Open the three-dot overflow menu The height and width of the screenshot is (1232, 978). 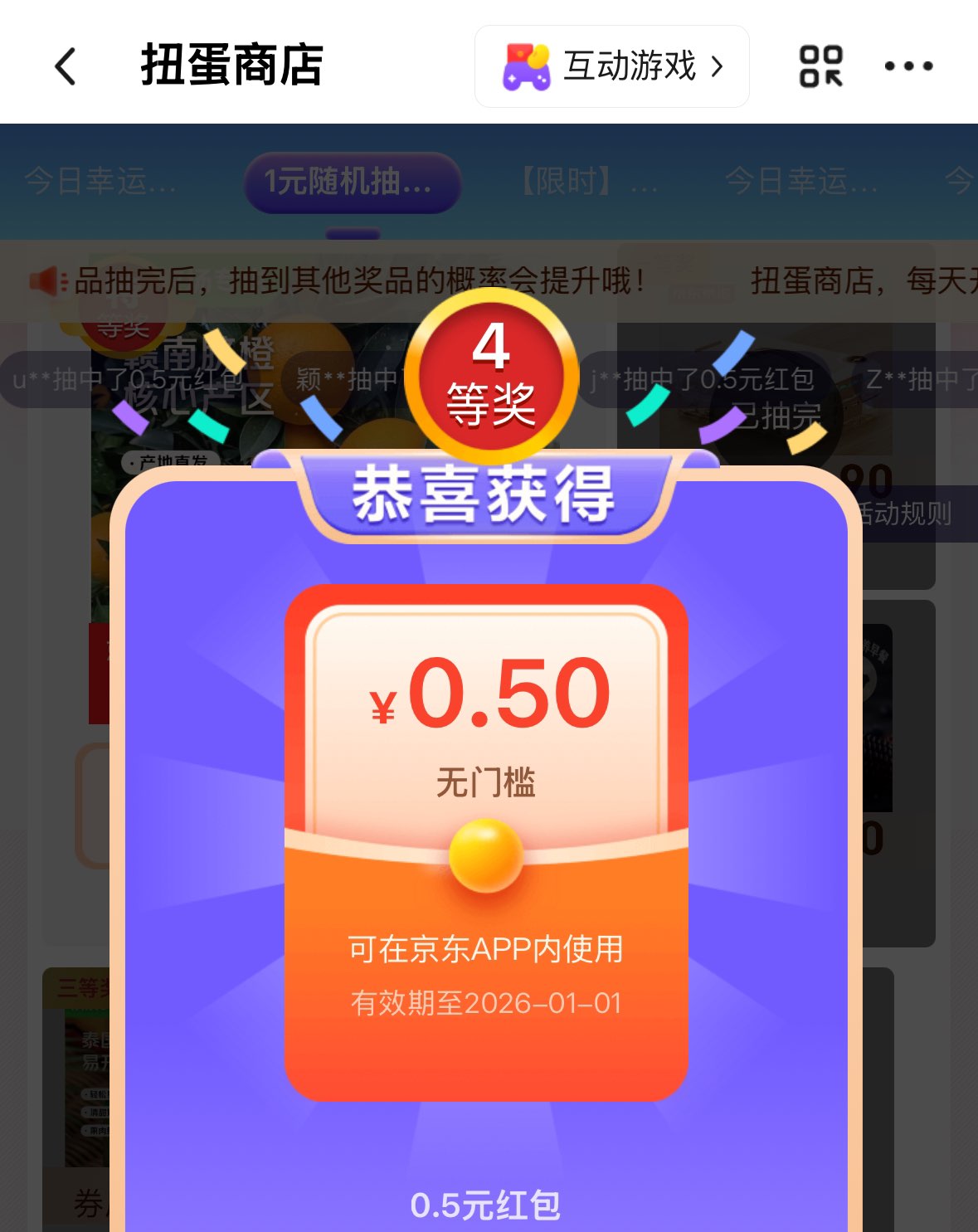point(908,66)
